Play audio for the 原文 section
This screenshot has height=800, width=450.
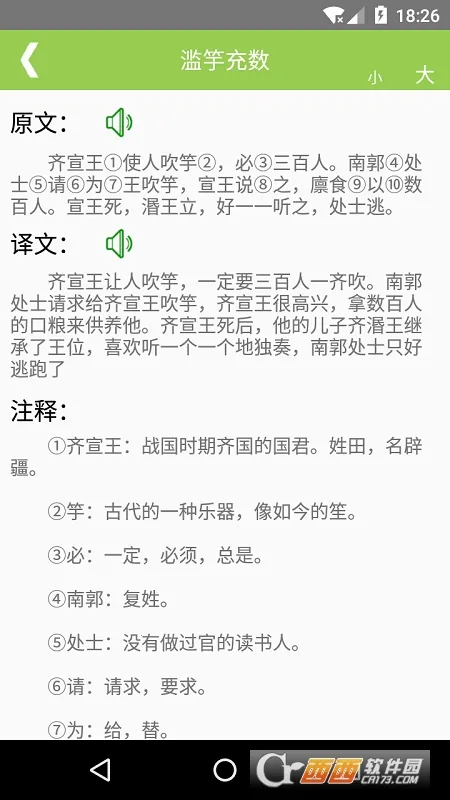[x=119, y=122]
